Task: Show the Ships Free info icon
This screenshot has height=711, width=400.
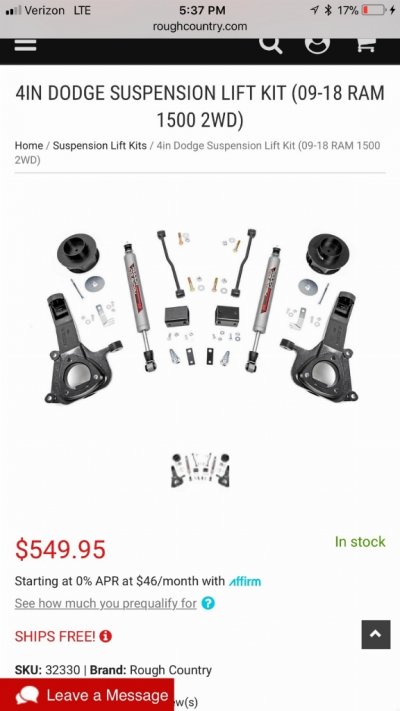Action: [x=106, y=636]
